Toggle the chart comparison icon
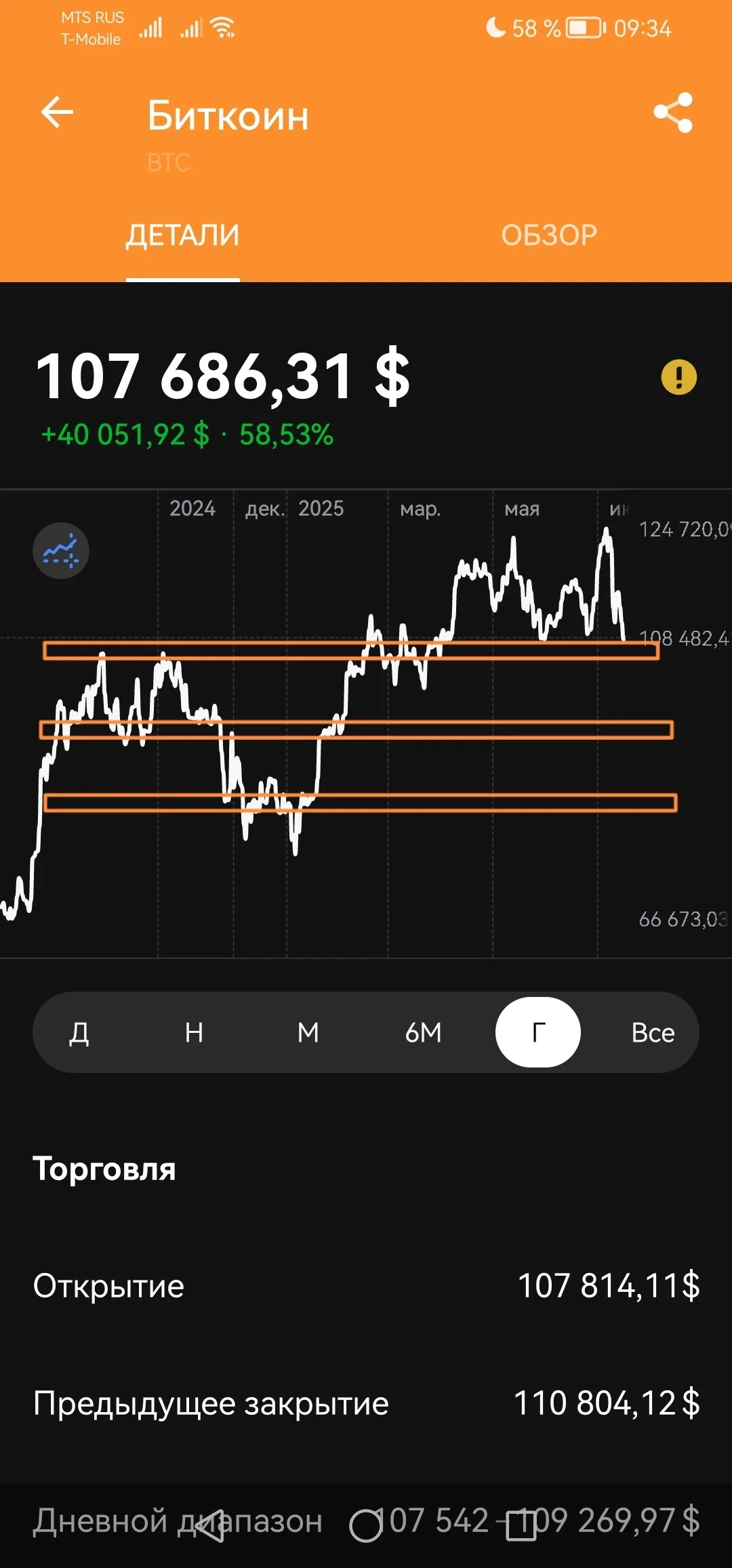Screen dimensions: 732x1568 tap(61, 551)
